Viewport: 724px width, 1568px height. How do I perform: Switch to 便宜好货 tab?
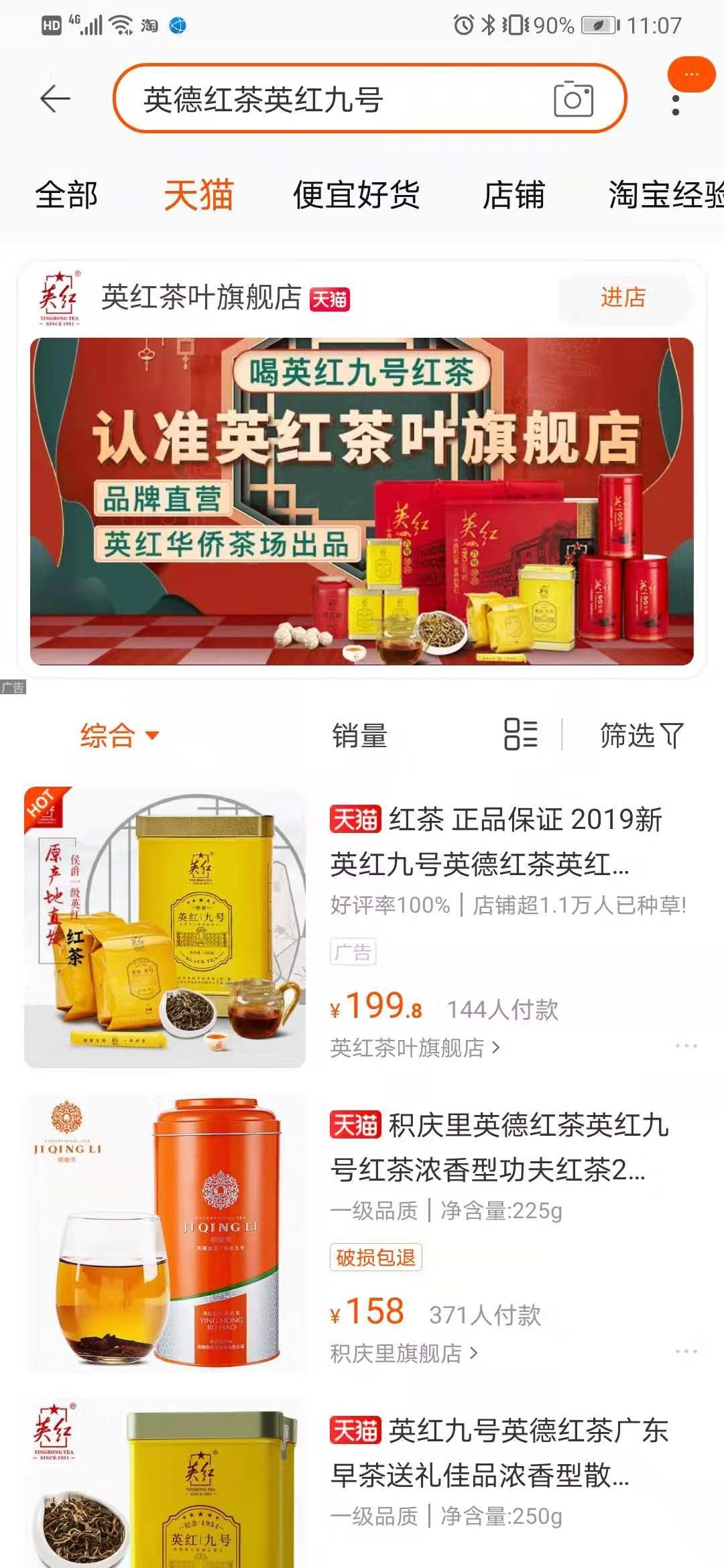point(356,195)
